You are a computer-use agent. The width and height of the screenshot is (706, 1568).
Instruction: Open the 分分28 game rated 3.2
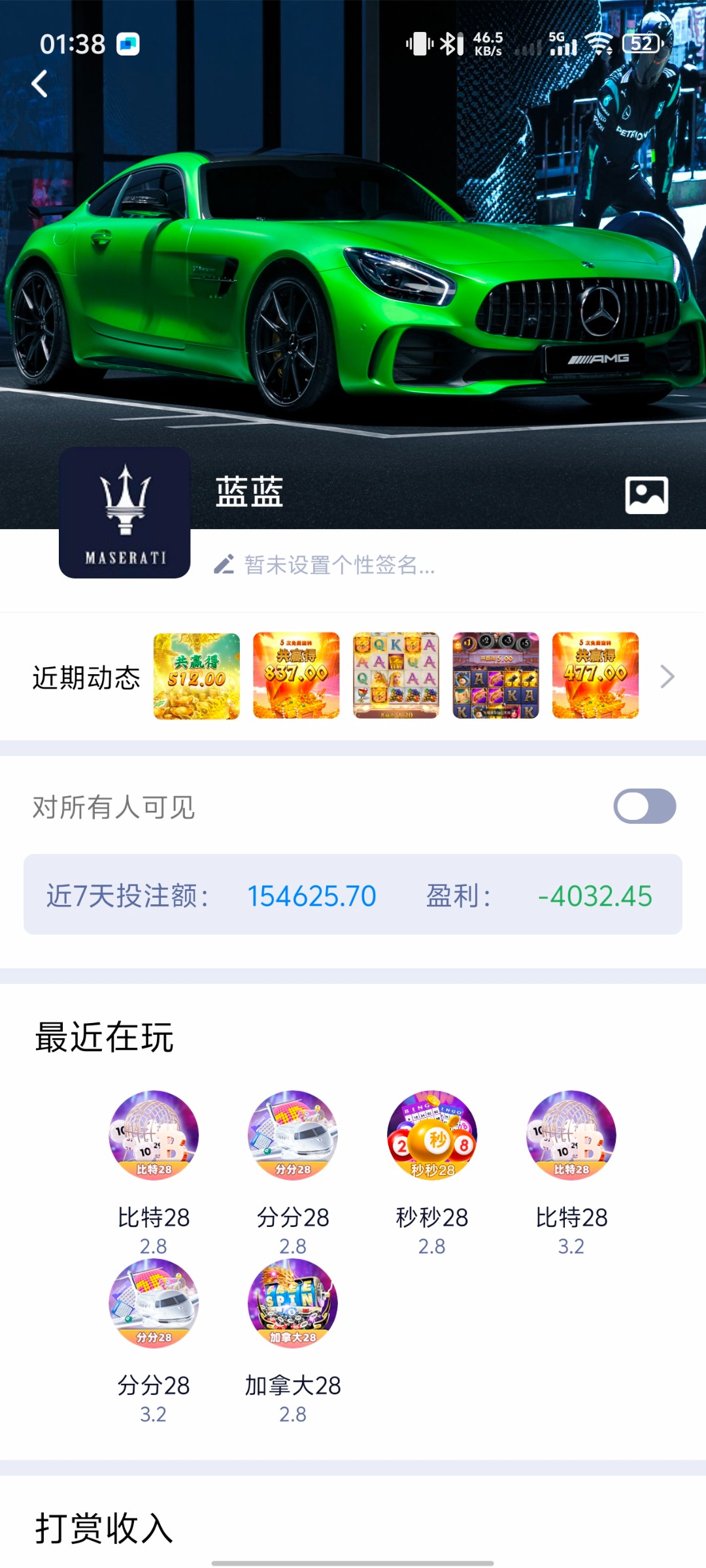(x=154, y=1304)
